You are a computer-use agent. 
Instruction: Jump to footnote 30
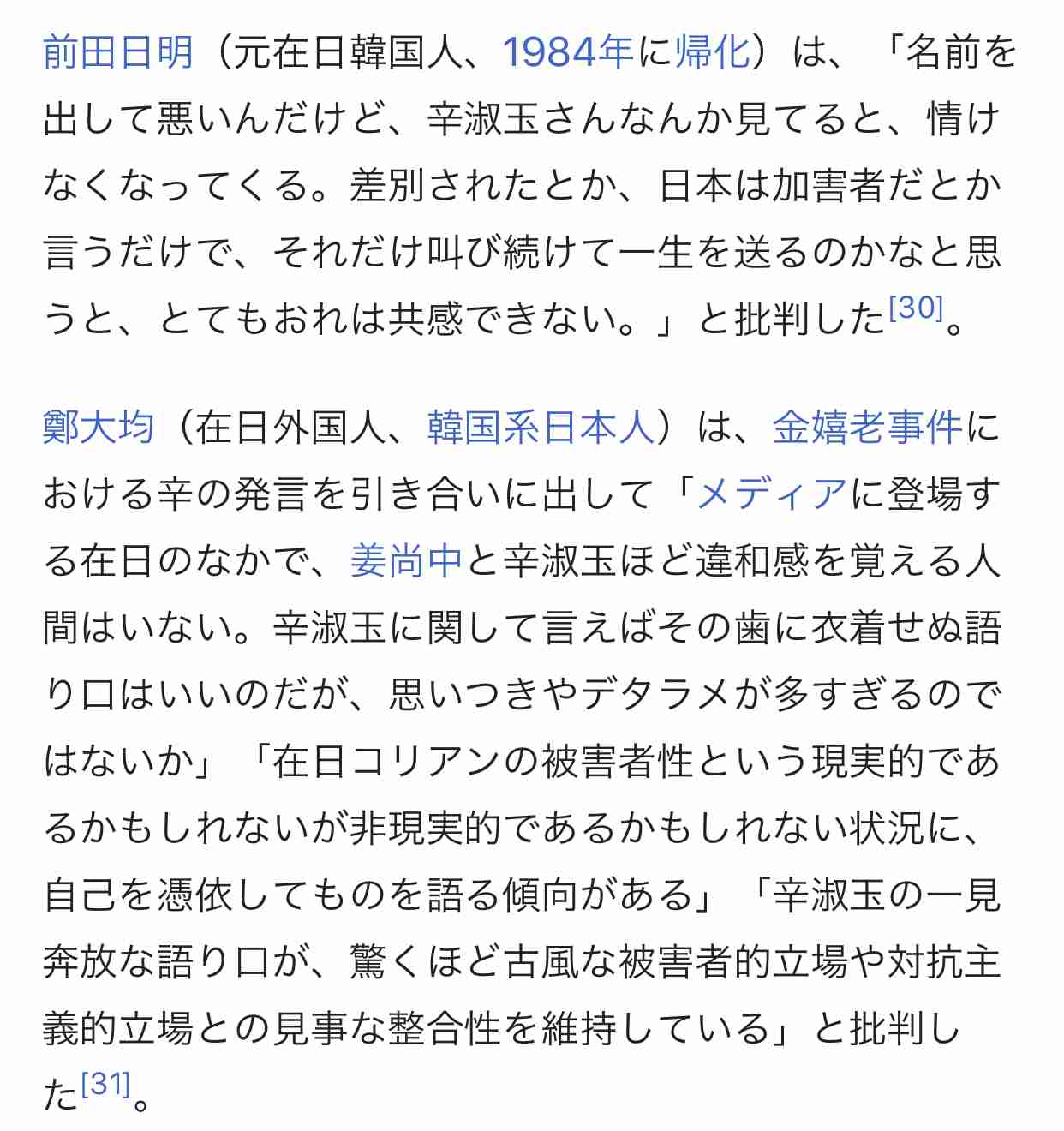[x=916, y=308]
